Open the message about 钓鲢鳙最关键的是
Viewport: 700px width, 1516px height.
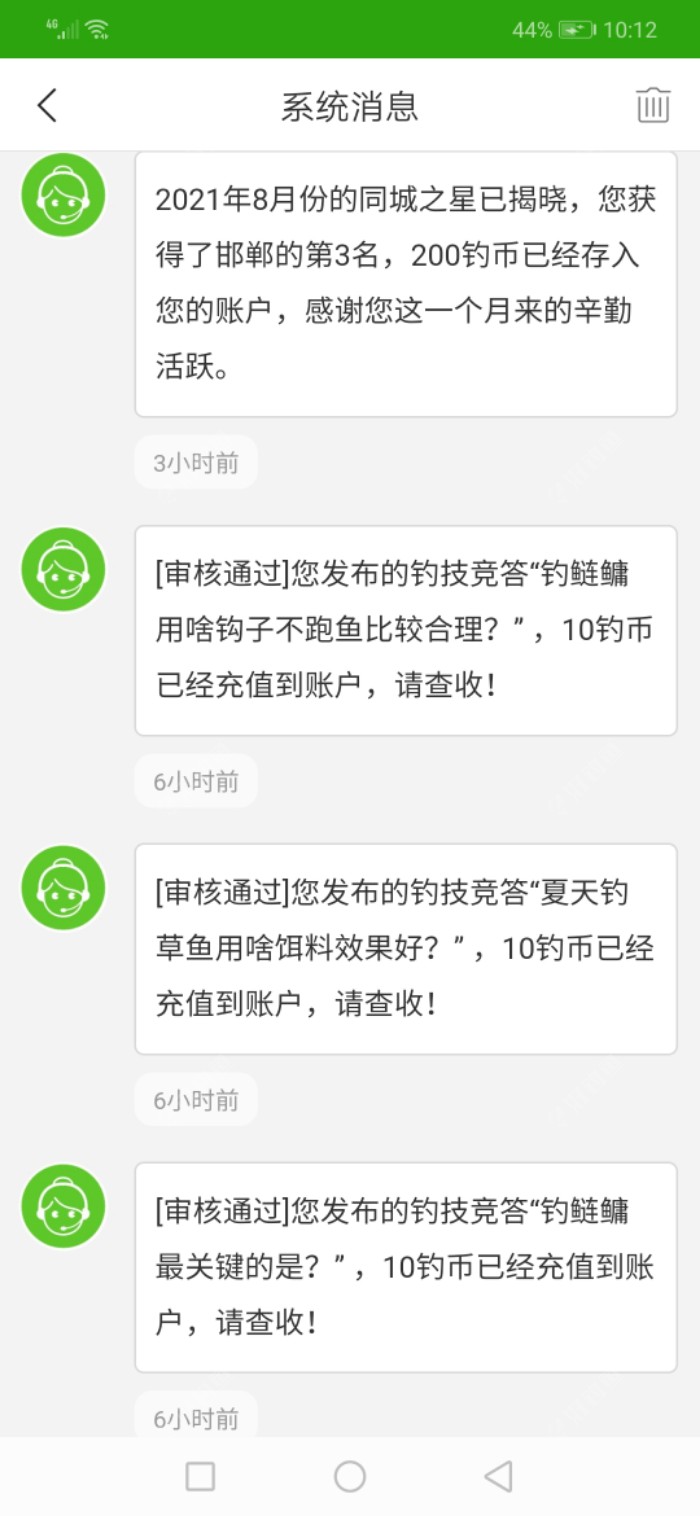(405, 1267)
